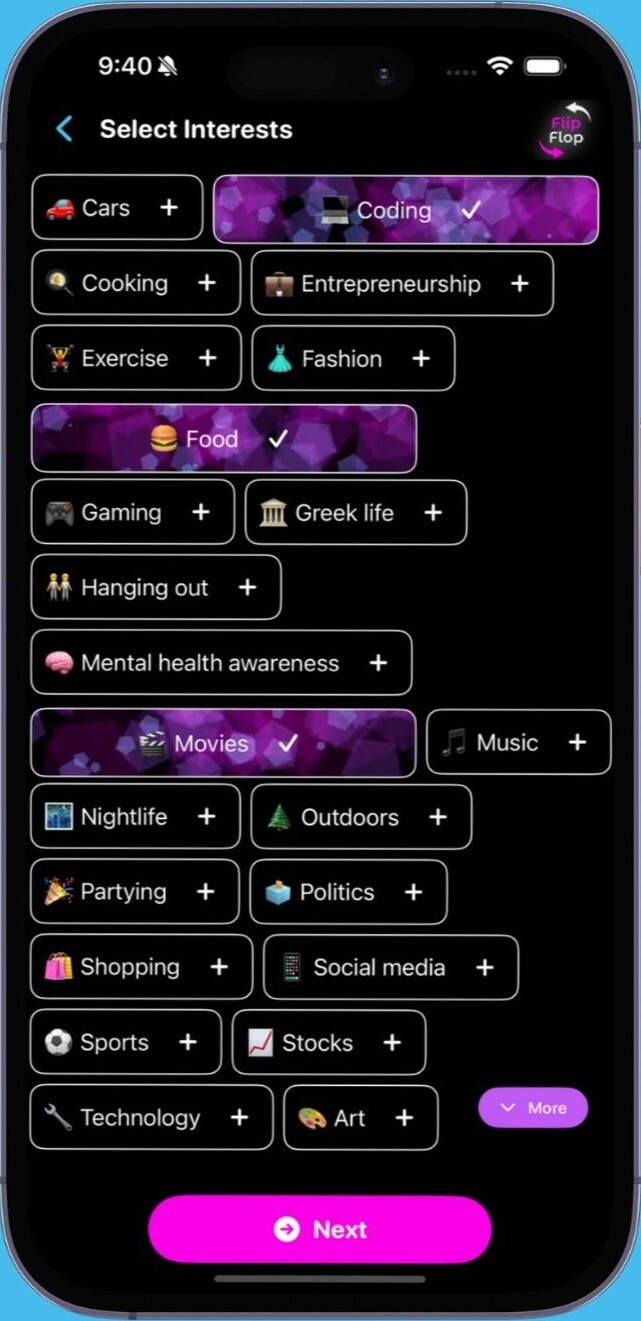The width and height of the screenshot is (641, 1321).
Task: Add Mental health awareness interest
Action: (x=221, y=663)
